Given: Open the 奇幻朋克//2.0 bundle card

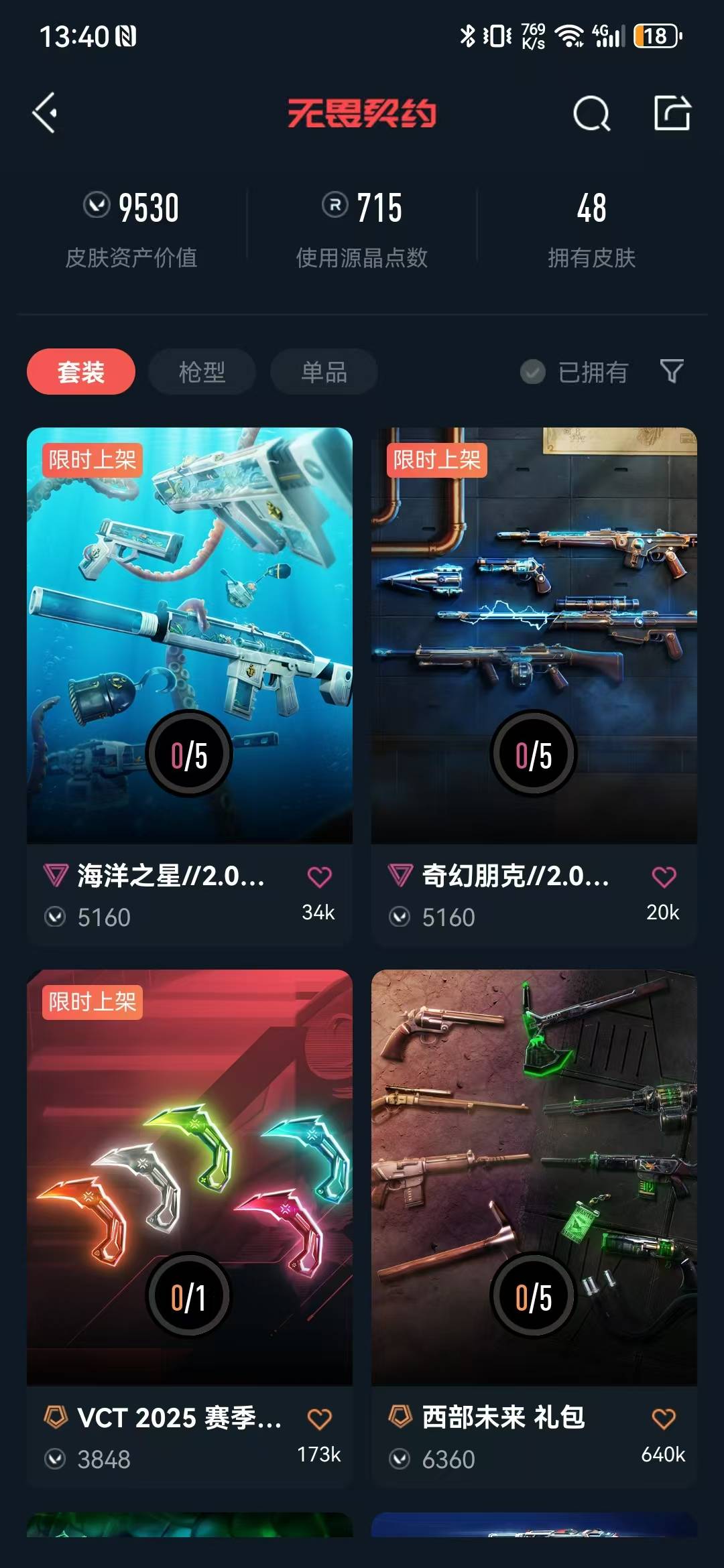Looking at the screenshot, I should (534, 686).
